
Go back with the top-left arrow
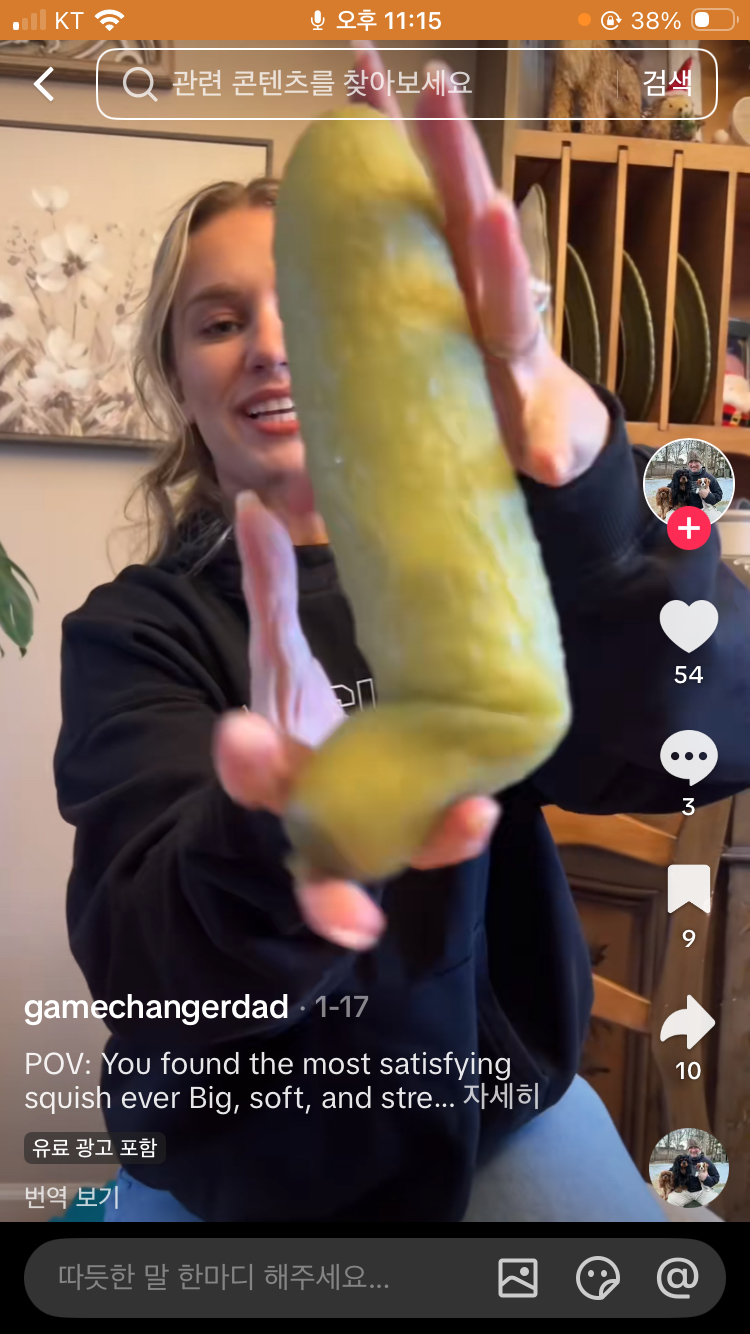tap(44, 84)
